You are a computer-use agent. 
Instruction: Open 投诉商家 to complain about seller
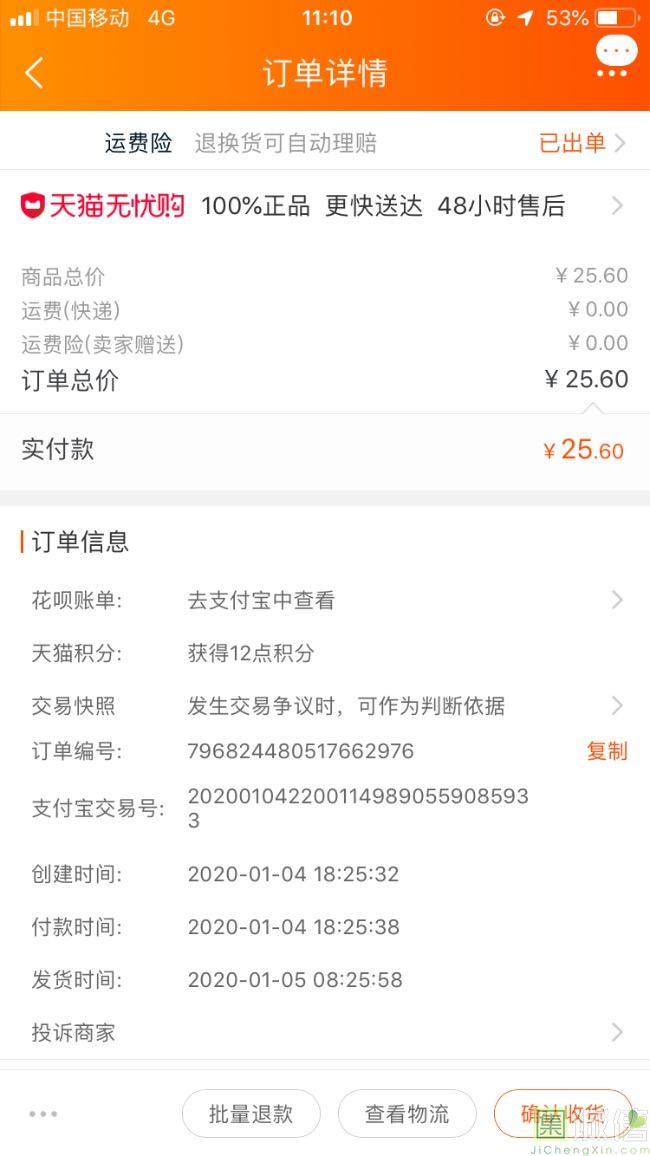point(324,1032)
